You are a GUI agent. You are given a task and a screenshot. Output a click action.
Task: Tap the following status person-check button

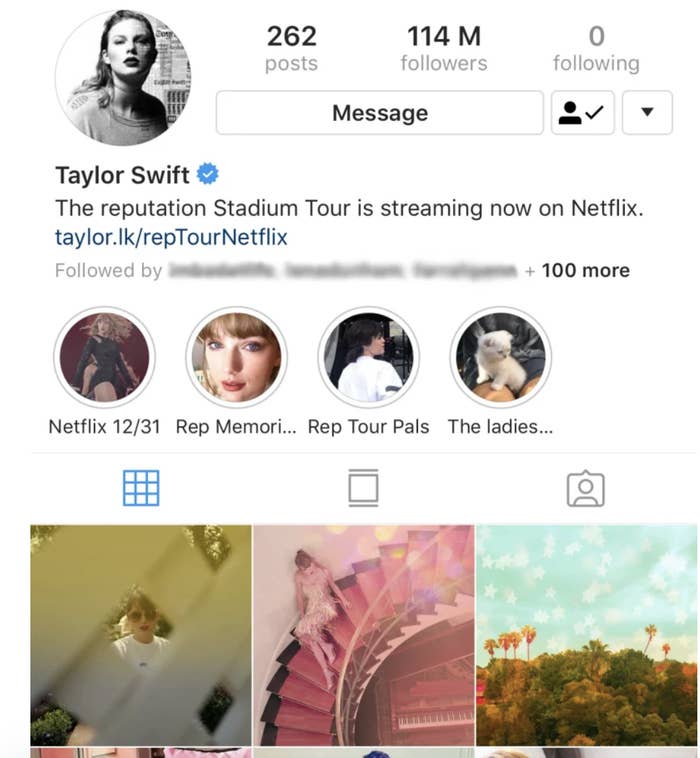581,113
